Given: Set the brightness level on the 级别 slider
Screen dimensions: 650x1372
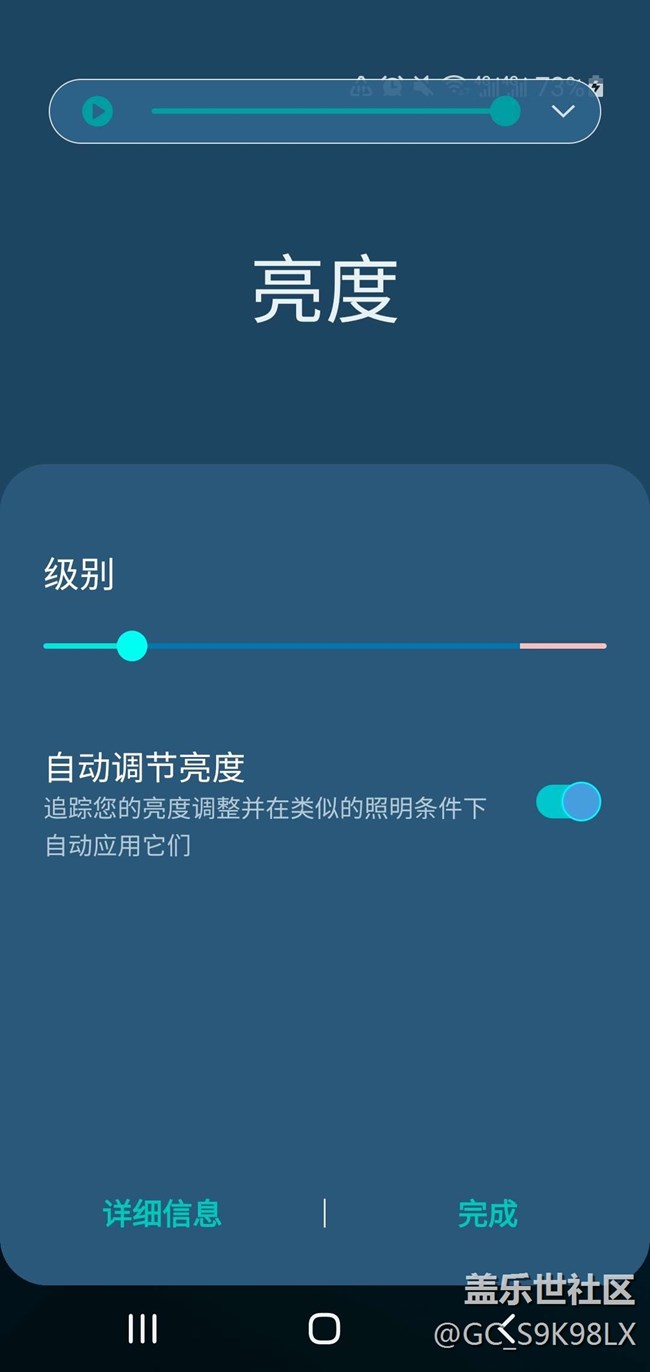Looking at the screenshot, I should click(325, 646).
